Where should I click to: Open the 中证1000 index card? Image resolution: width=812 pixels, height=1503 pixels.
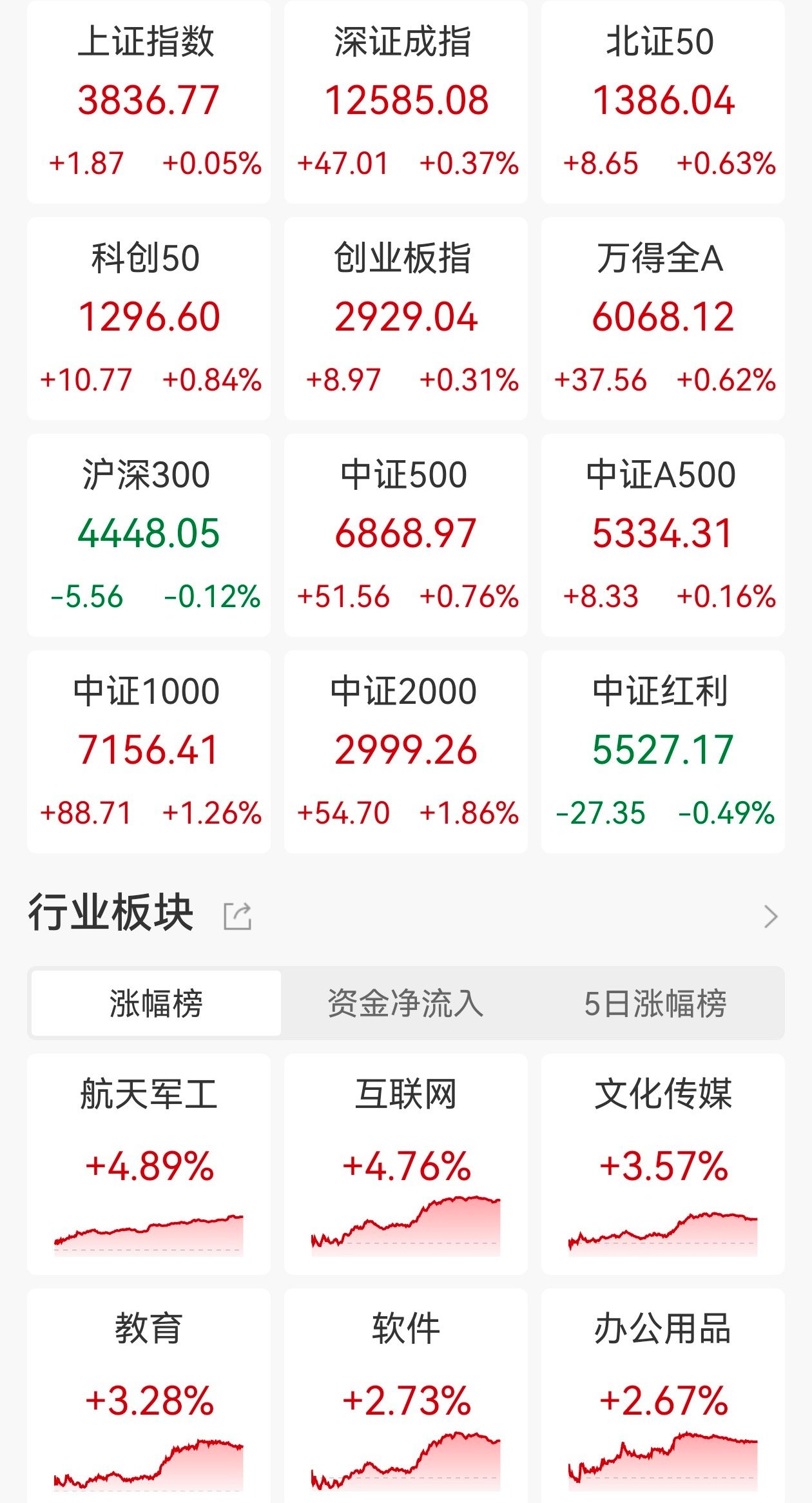[148, 752]
